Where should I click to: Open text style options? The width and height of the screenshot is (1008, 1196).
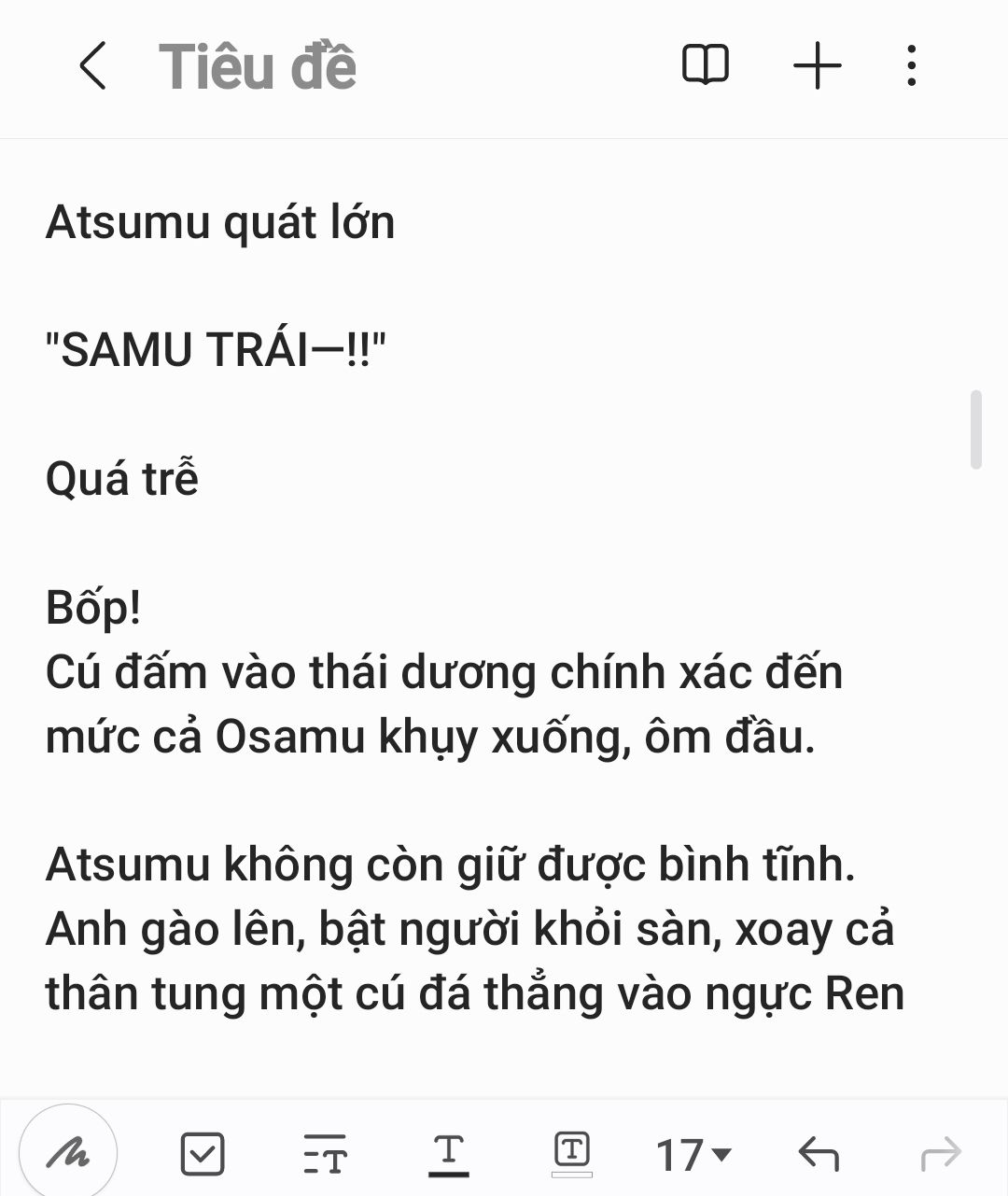[x=325, y=1154]
